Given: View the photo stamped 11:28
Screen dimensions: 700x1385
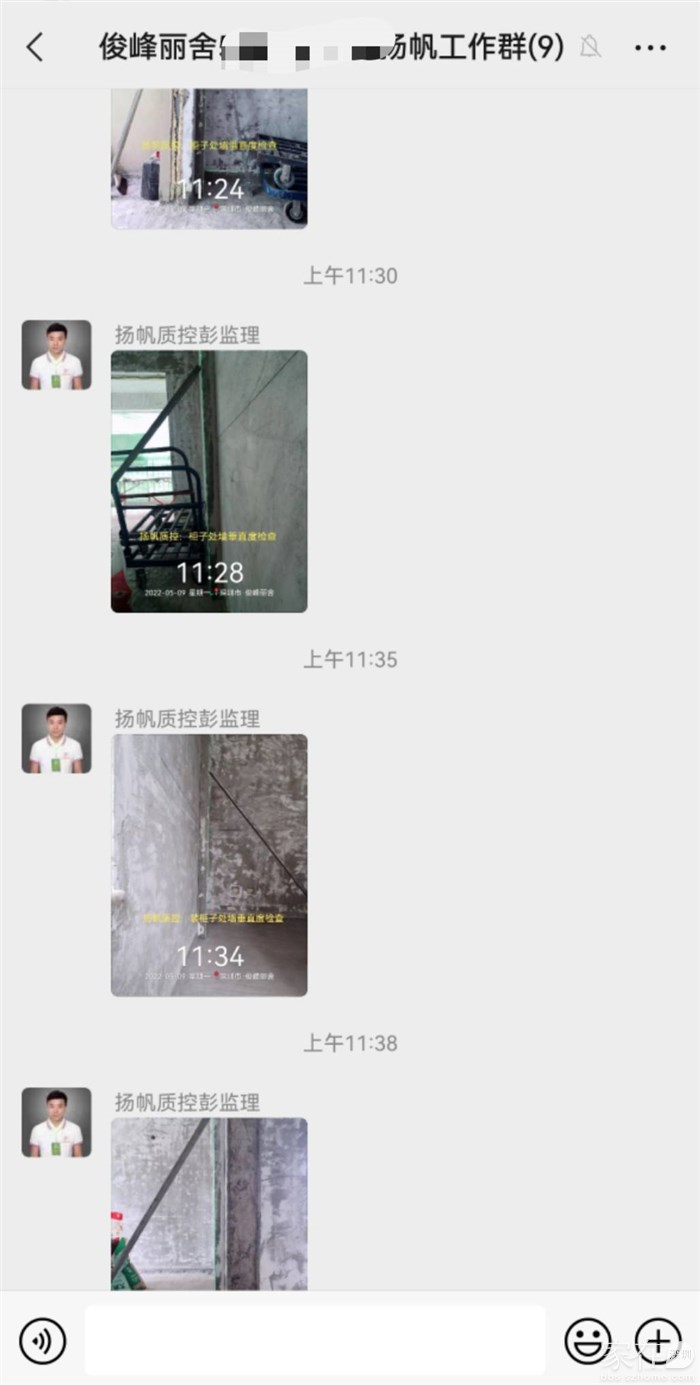Looking at the screenshot, I should point(209,481).
